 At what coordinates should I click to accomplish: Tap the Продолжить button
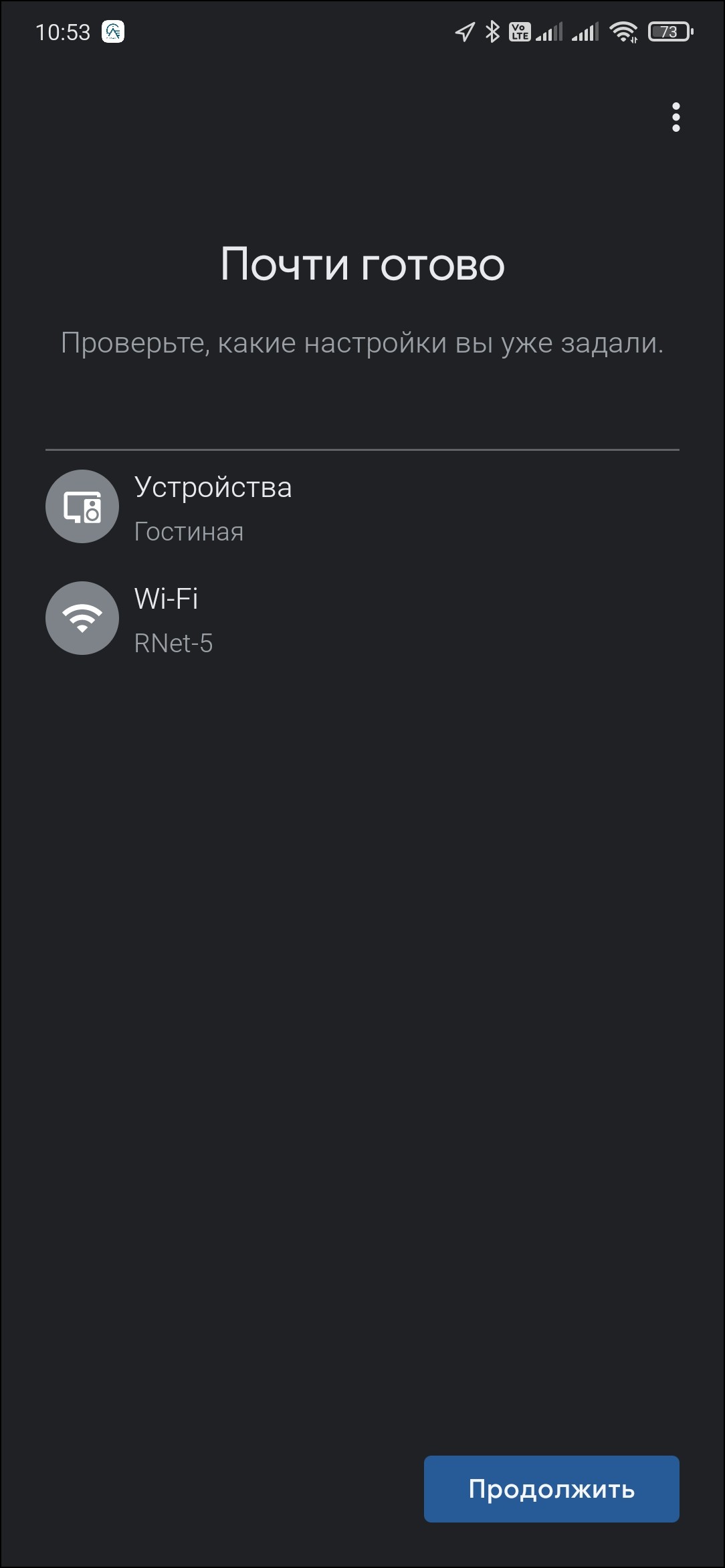click(551, 1488)
